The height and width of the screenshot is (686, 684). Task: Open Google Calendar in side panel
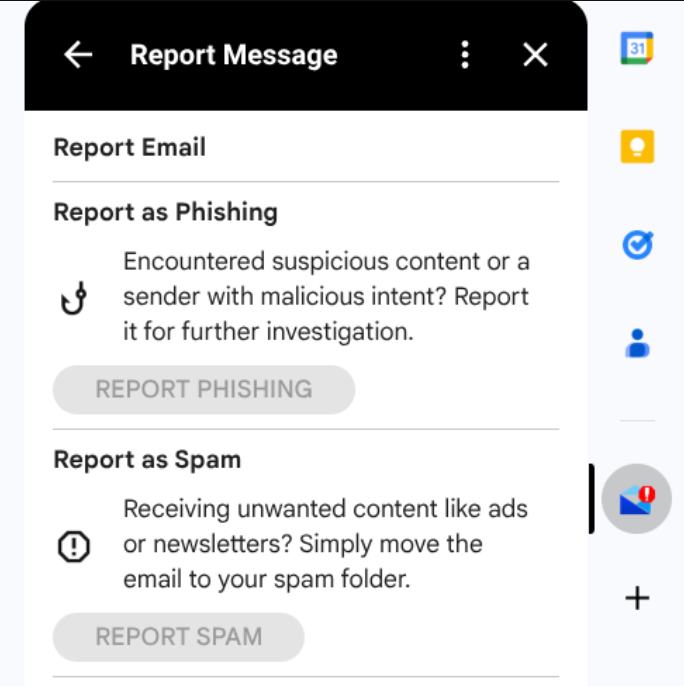637,48
